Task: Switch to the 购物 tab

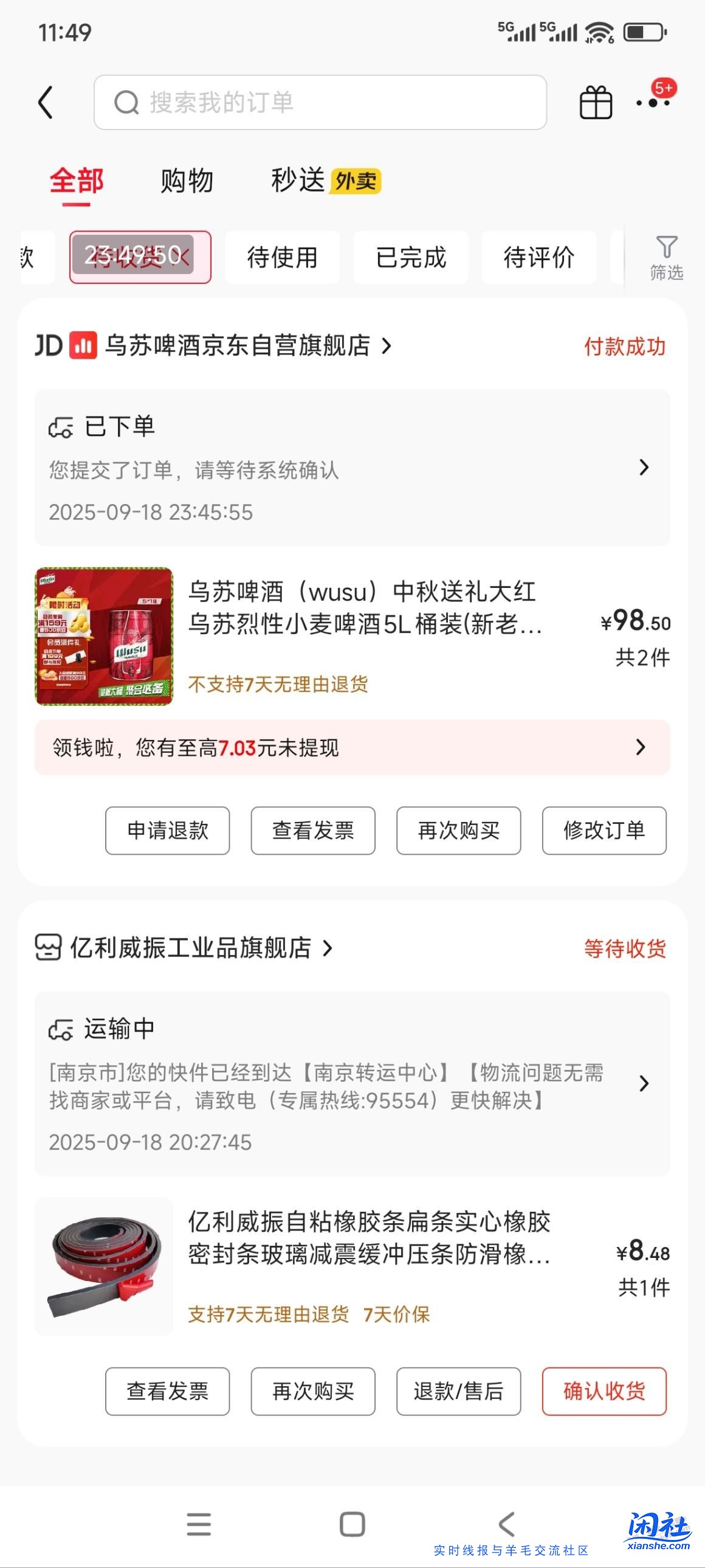Action: click(187, 181)
